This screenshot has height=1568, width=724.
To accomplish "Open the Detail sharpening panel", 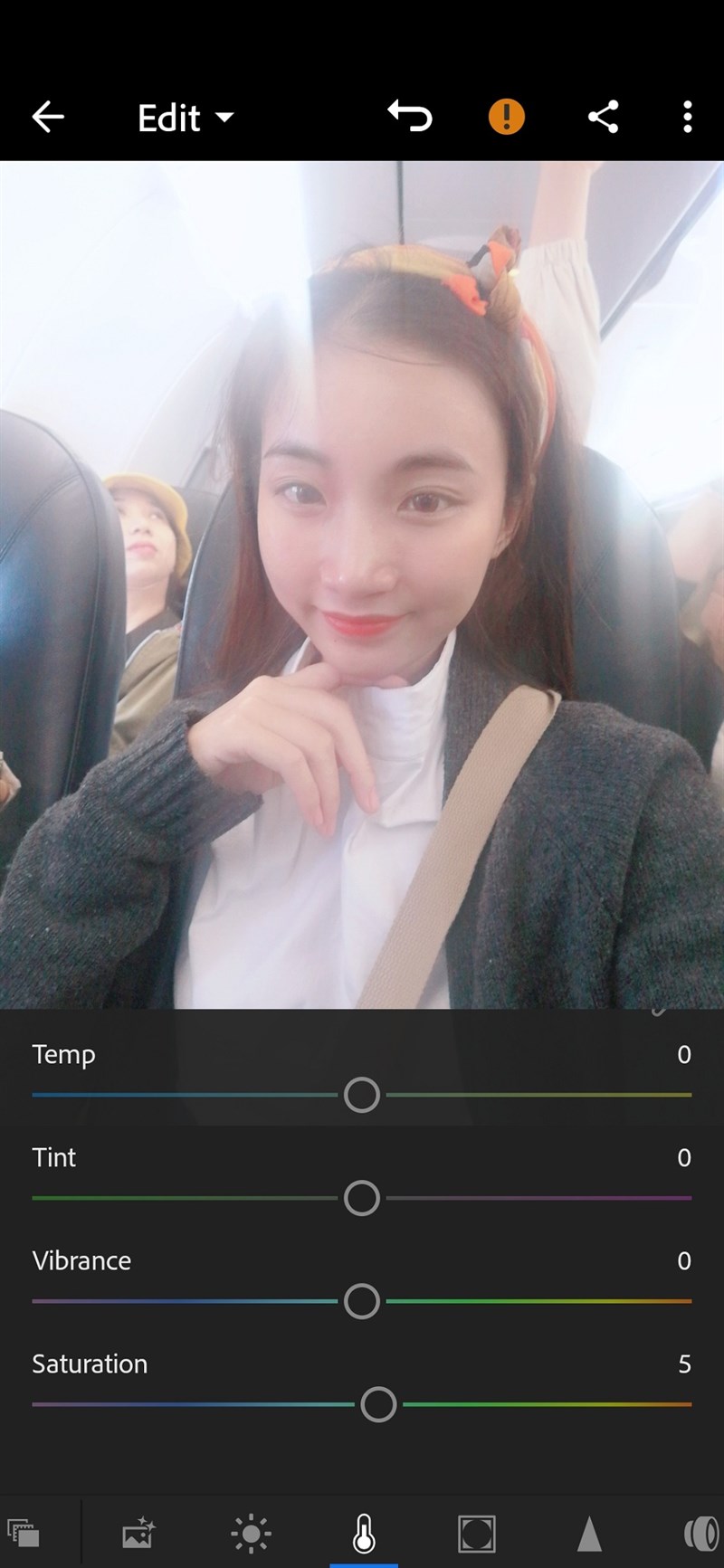I will [589, 1534].
